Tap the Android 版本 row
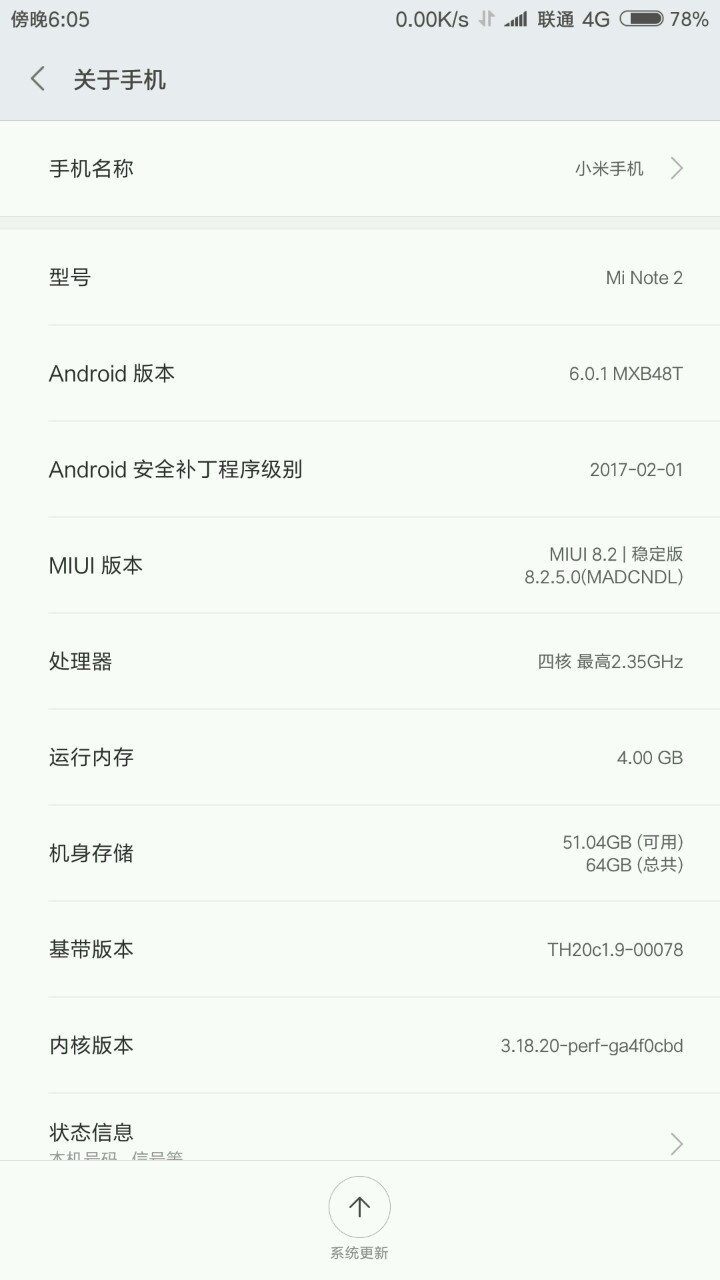This screenshot has width=720, height=1280. click(360, 373)
